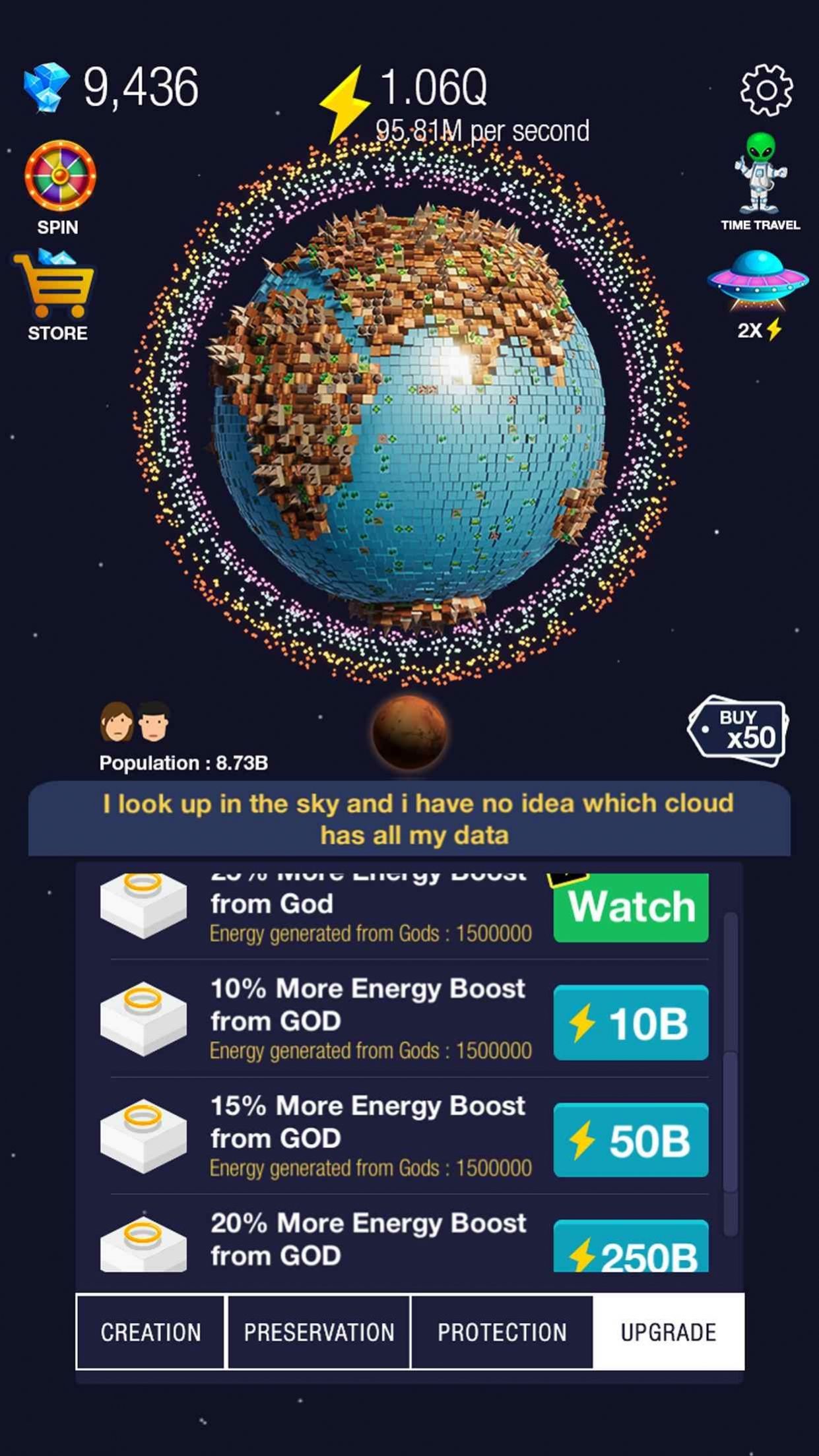Buy 10% energy boost for 10B
Image resolution: width=819 pixels, height=1456 pixels.
pyautogui.click(x=630, y=1023)
